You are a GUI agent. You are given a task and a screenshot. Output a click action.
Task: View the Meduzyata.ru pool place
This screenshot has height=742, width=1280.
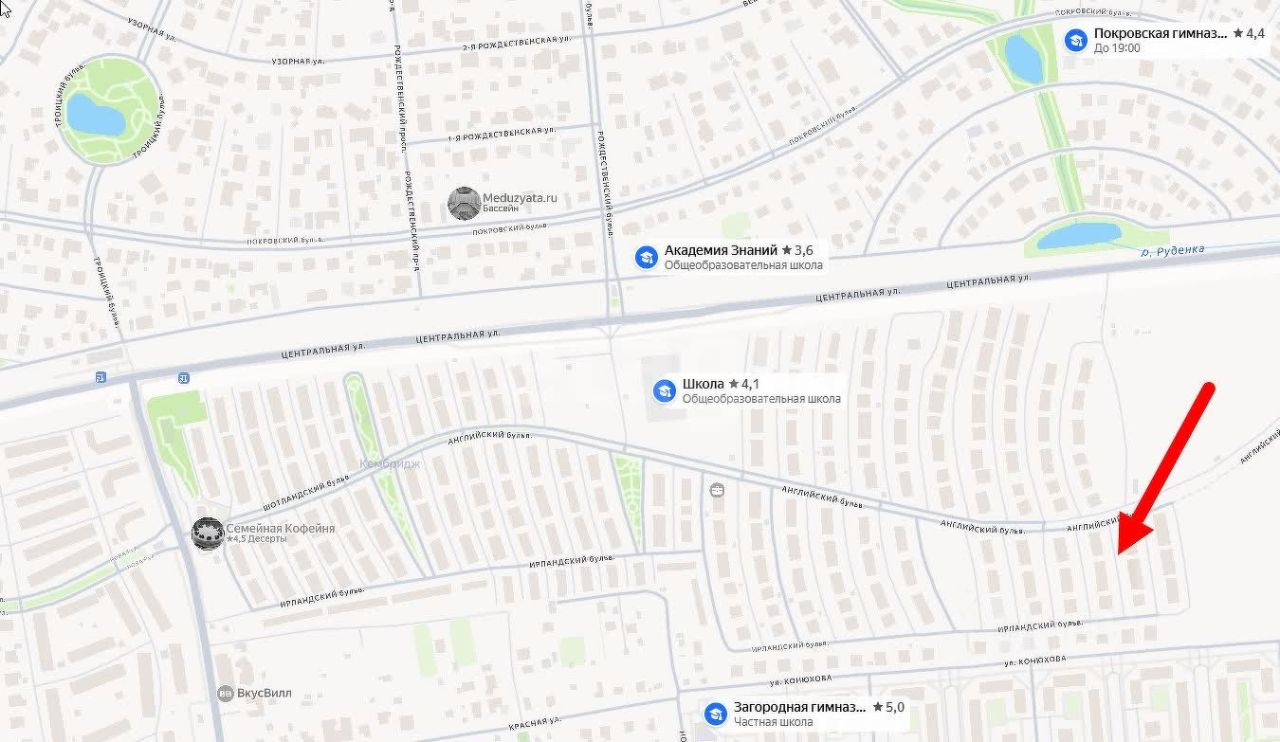[464, 204]
